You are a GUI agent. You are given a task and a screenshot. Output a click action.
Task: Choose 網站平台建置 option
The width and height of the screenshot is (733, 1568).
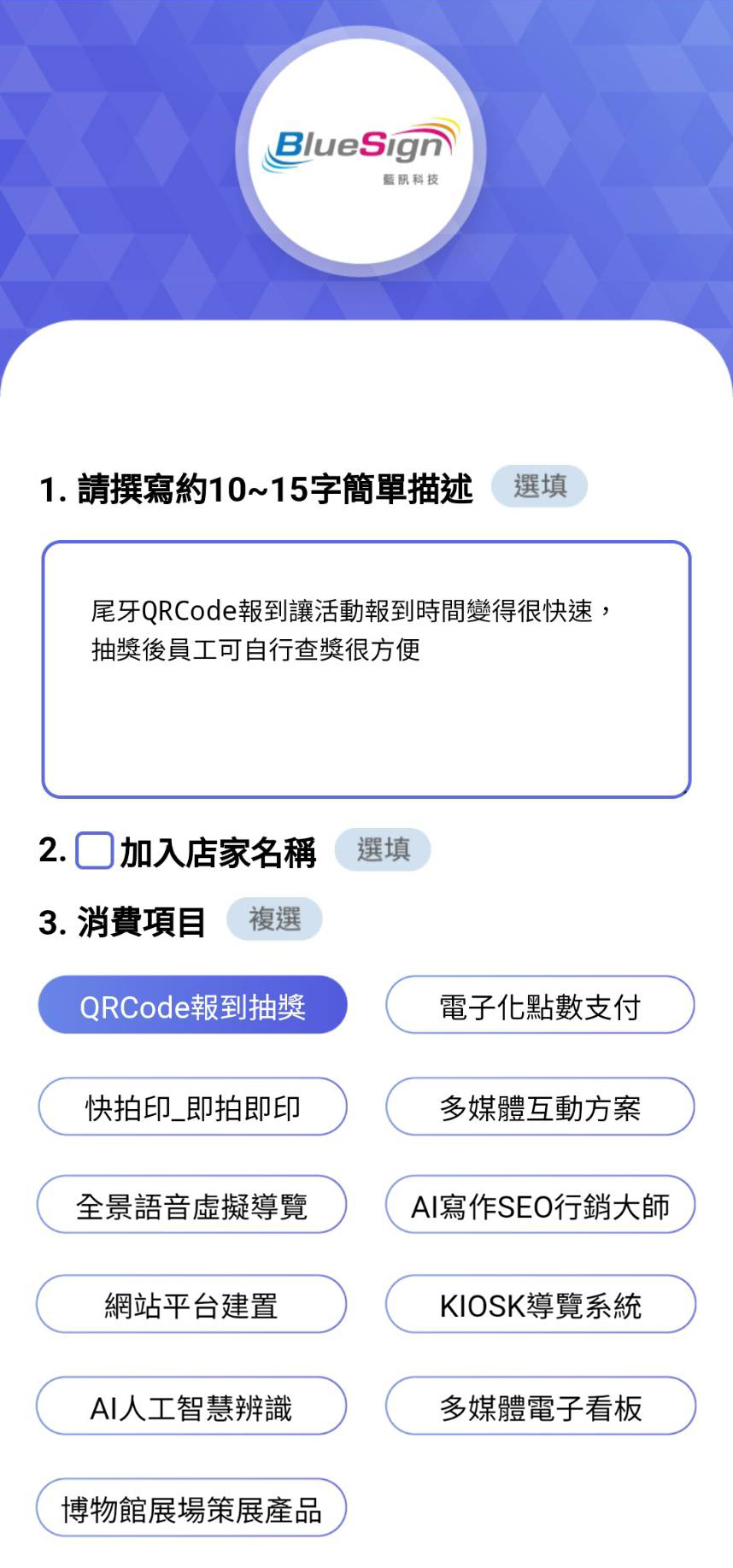coord(192,1305)
